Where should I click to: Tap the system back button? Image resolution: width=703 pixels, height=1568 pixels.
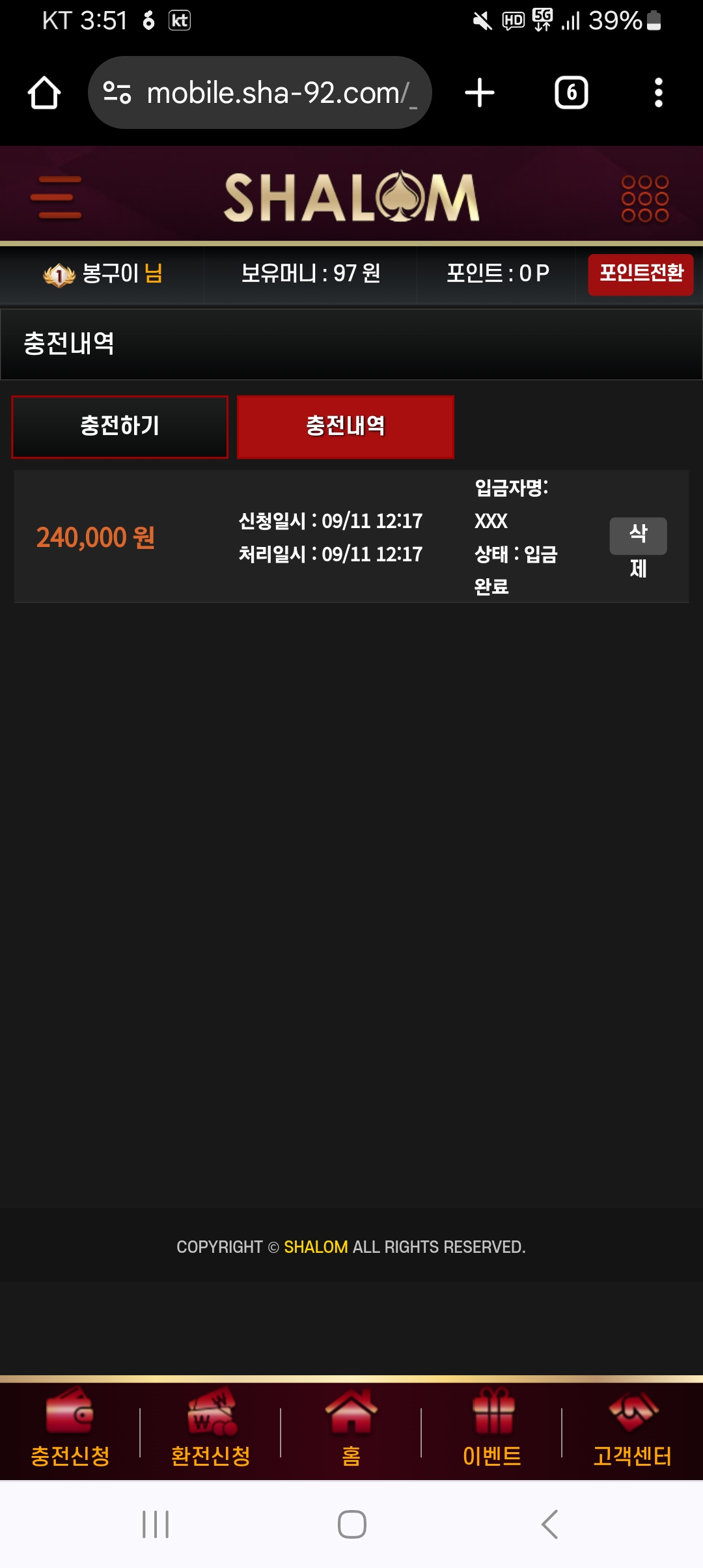[550, 1524]
